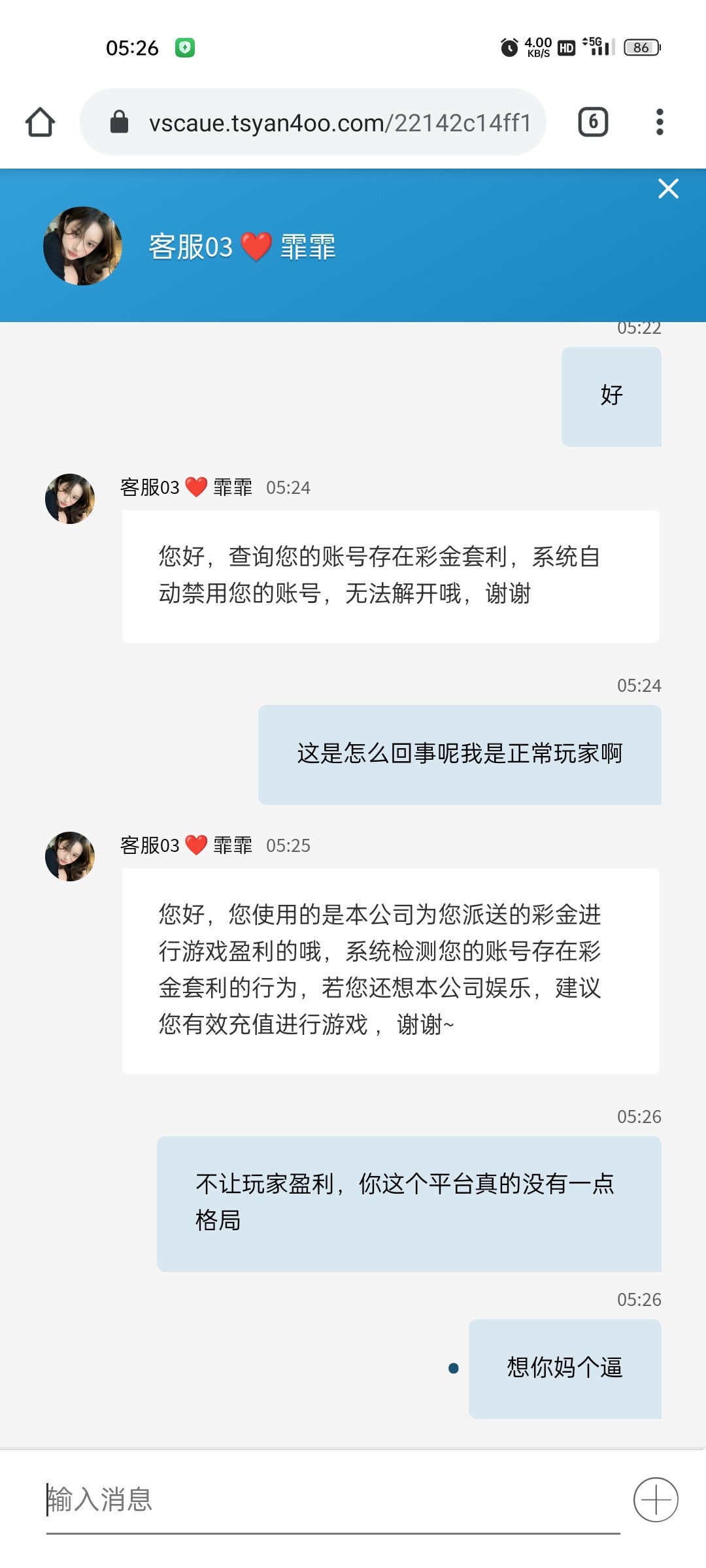
Task: Open the browser overflow menu
Action: pos(660,122)
